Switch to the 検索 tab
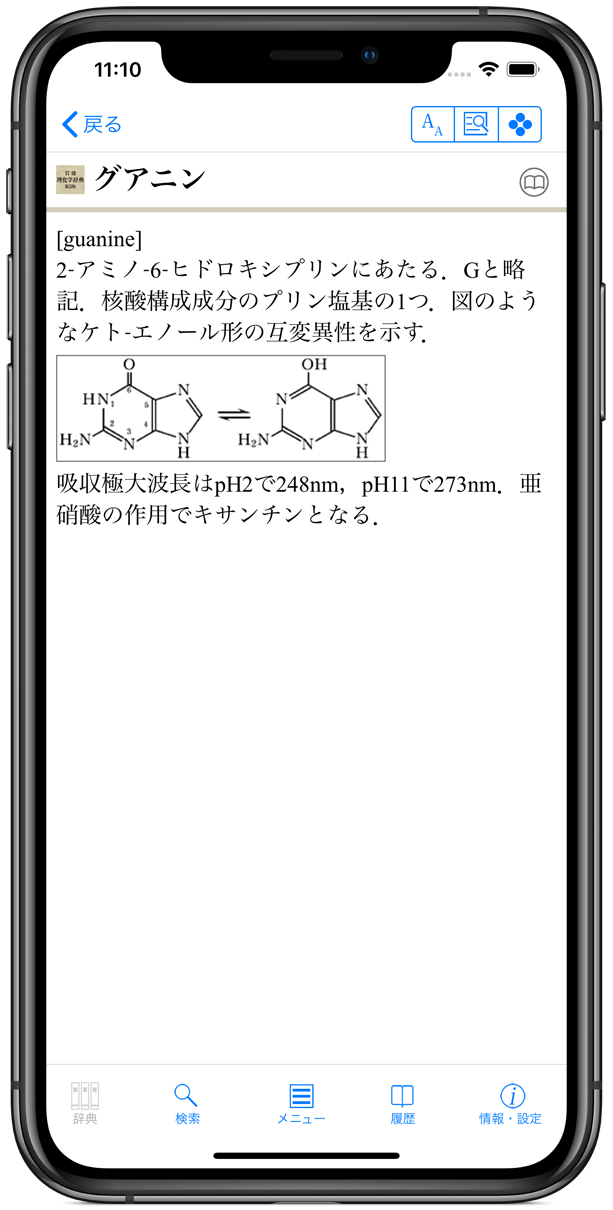Screen dimensions: 613x1210 point(187,1103)
